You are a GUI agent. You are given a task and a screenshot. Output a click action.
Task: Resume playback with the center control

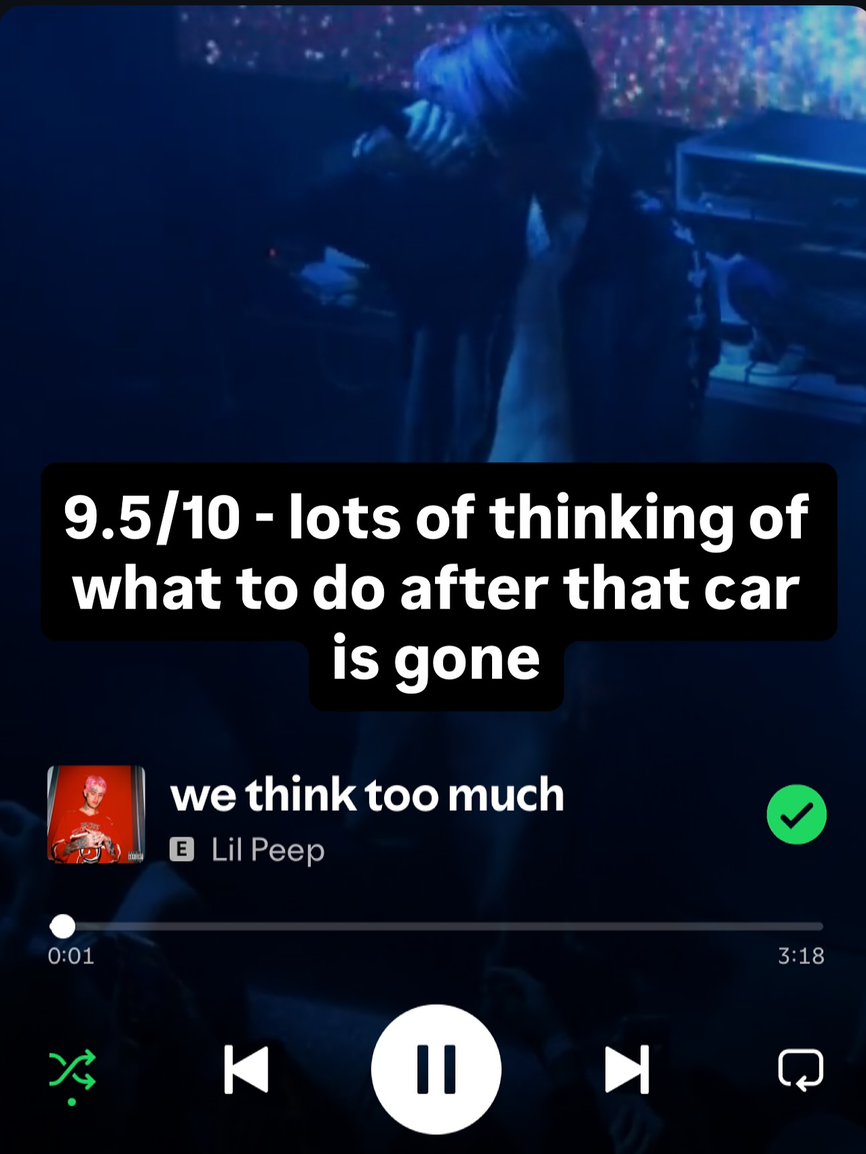pyautogui.click(x=435, y=1069)
